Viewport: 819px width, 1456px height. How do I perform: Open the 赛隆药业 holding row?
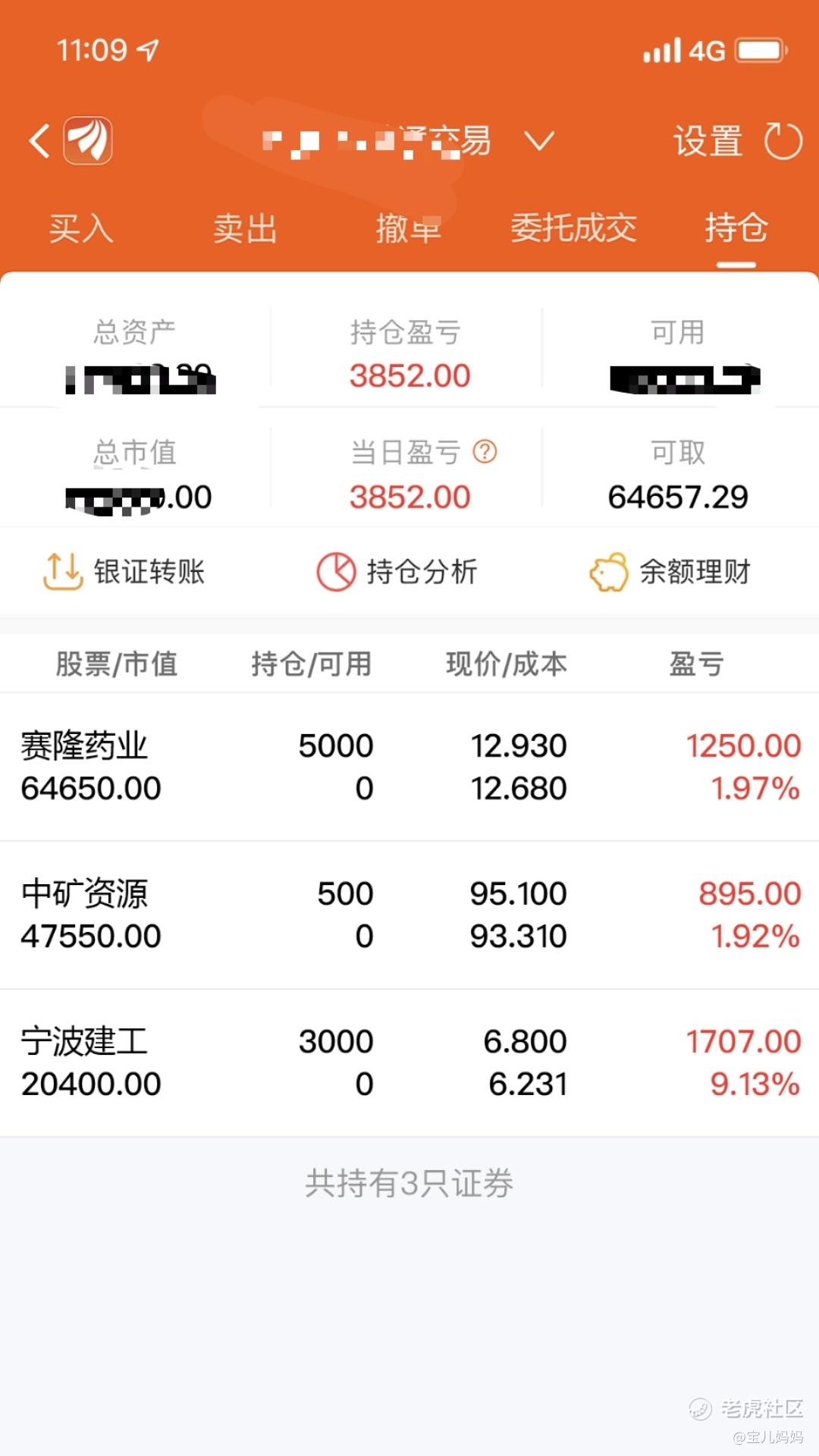coord(409,767)
